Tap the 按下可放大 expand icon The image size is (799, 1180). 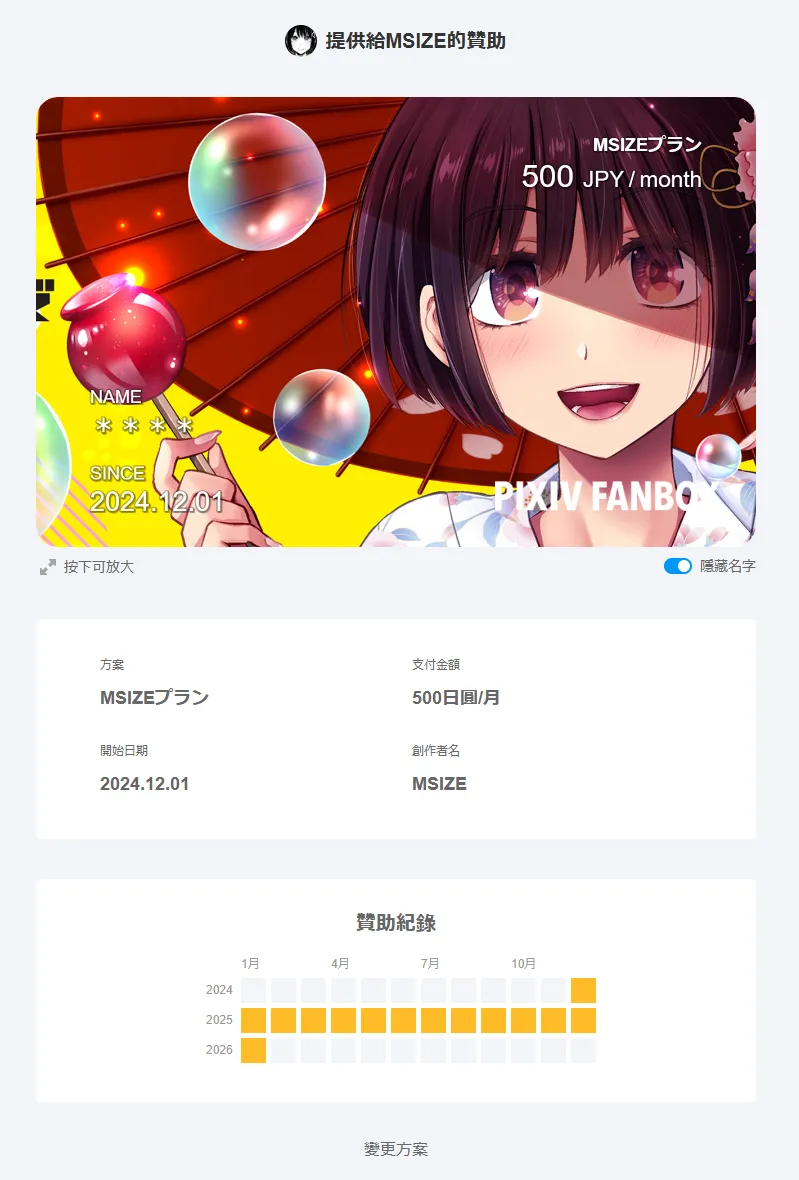click(47, 567)
